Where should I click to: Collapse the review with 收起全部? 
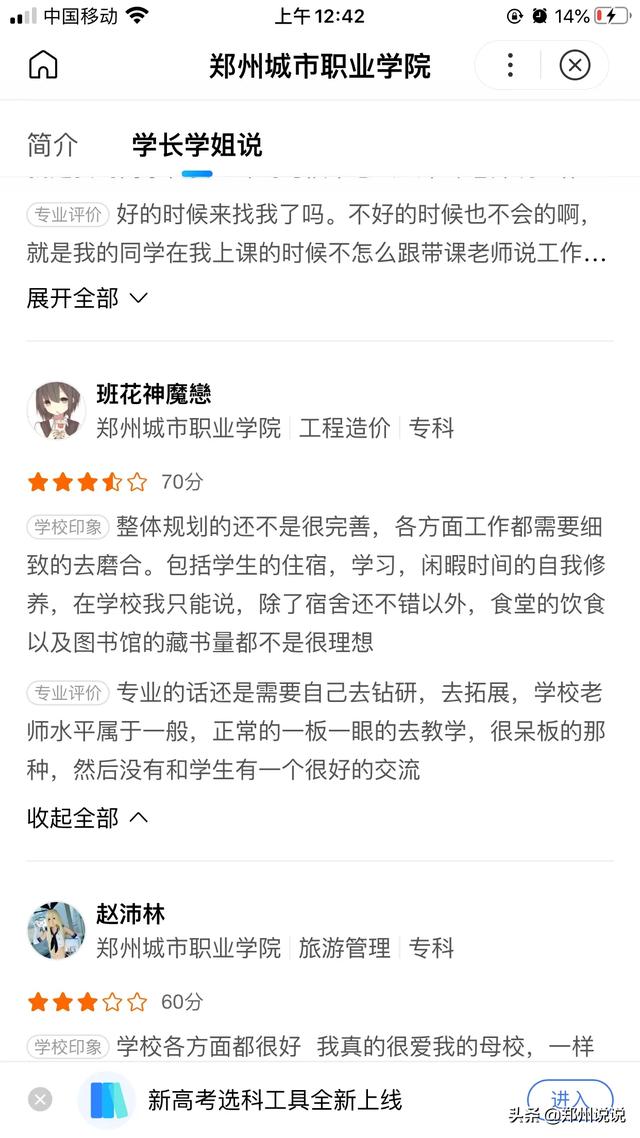click(87, 818)
